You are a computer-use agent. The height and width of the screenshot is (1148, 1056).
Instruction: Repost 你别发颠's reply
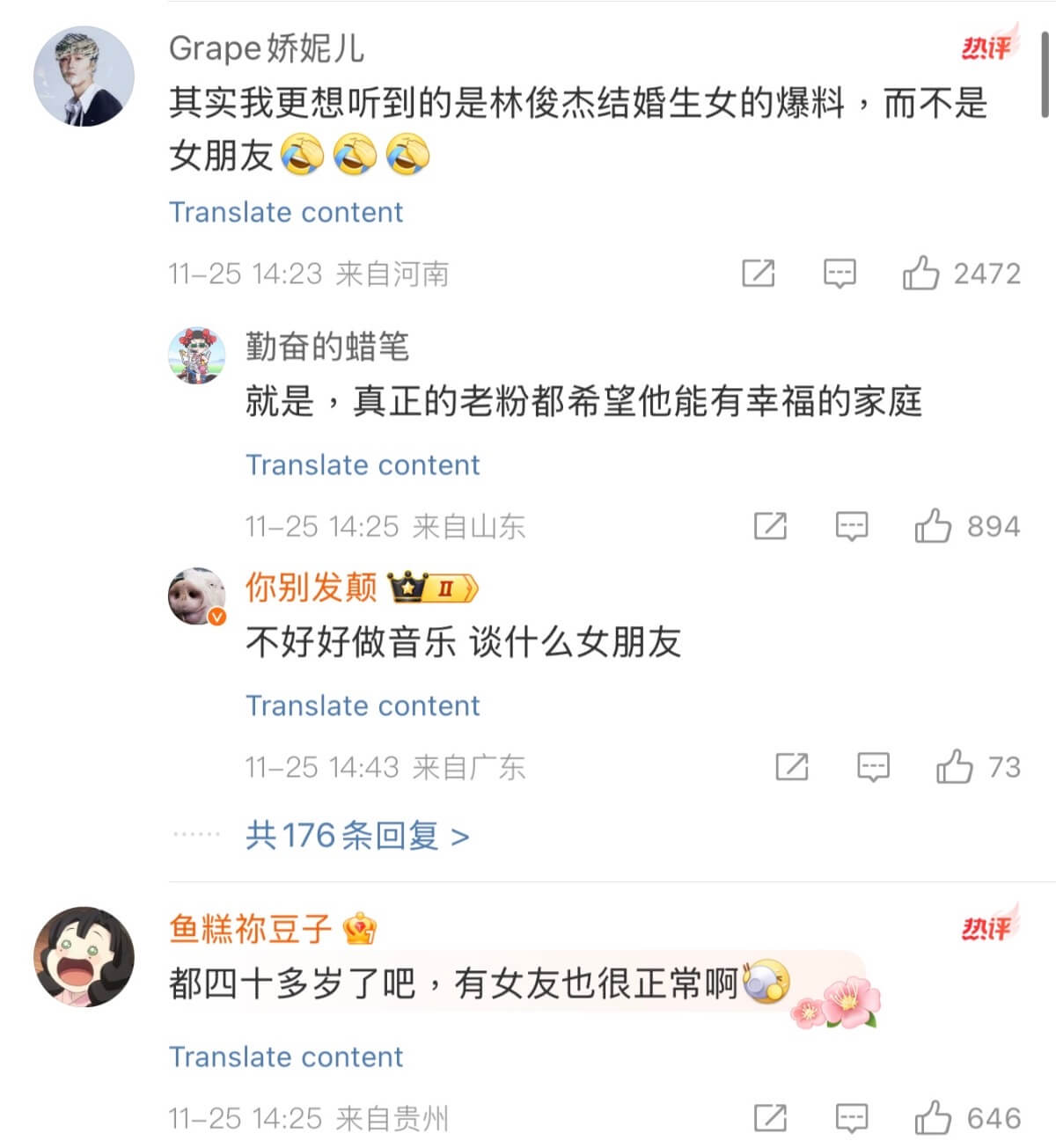coord(791,767)
